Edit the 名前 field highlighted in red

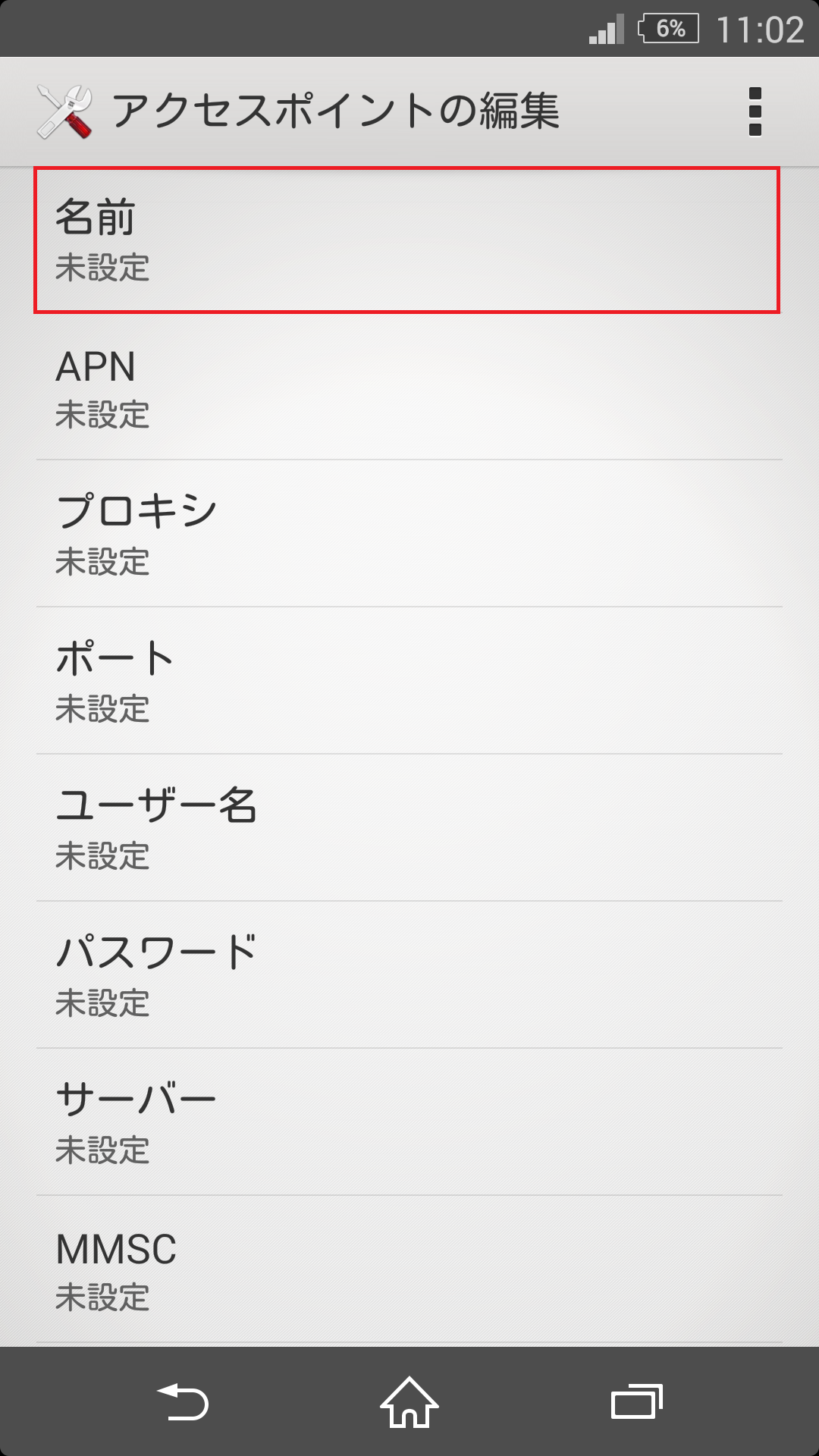coord(409,239)
